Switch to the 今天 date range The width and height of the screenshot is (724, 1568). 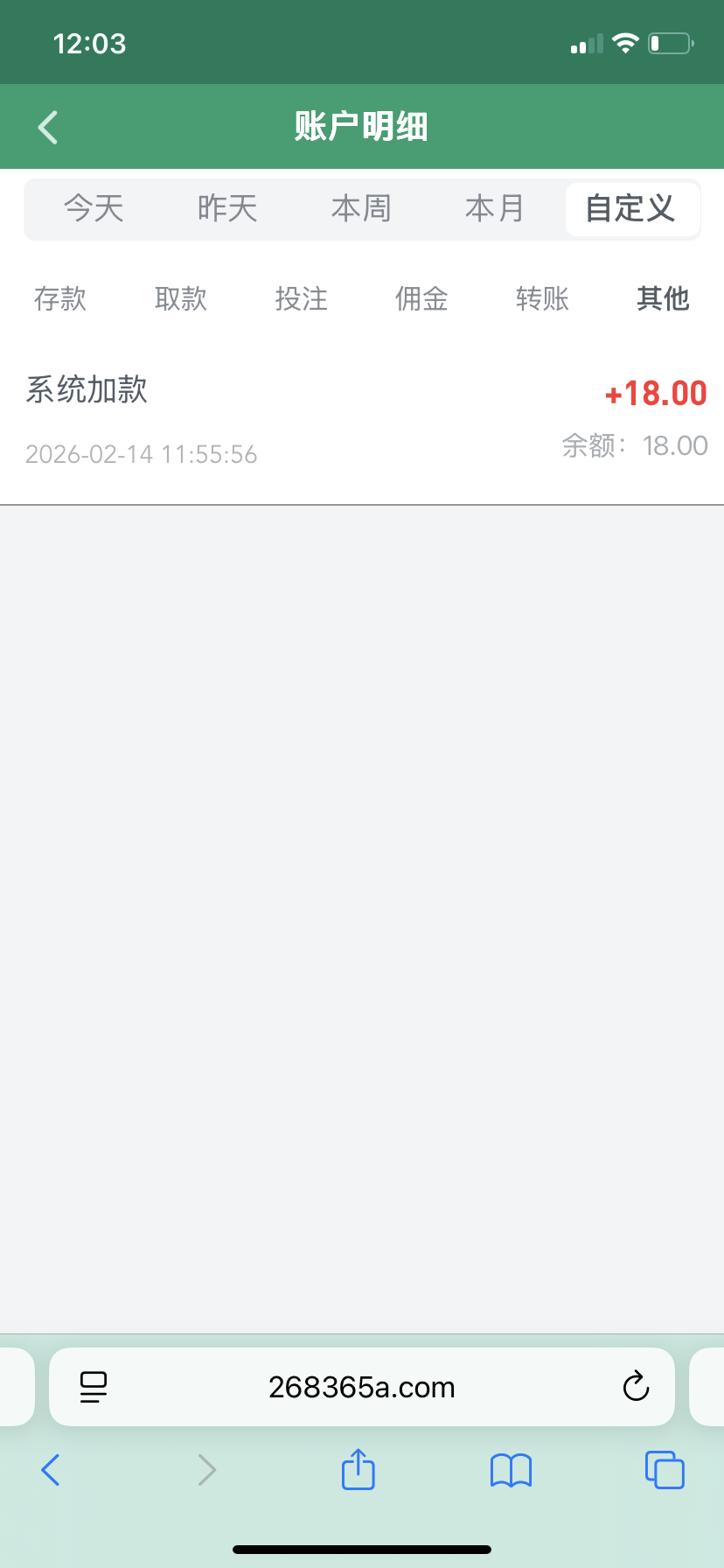coord(94,209)
